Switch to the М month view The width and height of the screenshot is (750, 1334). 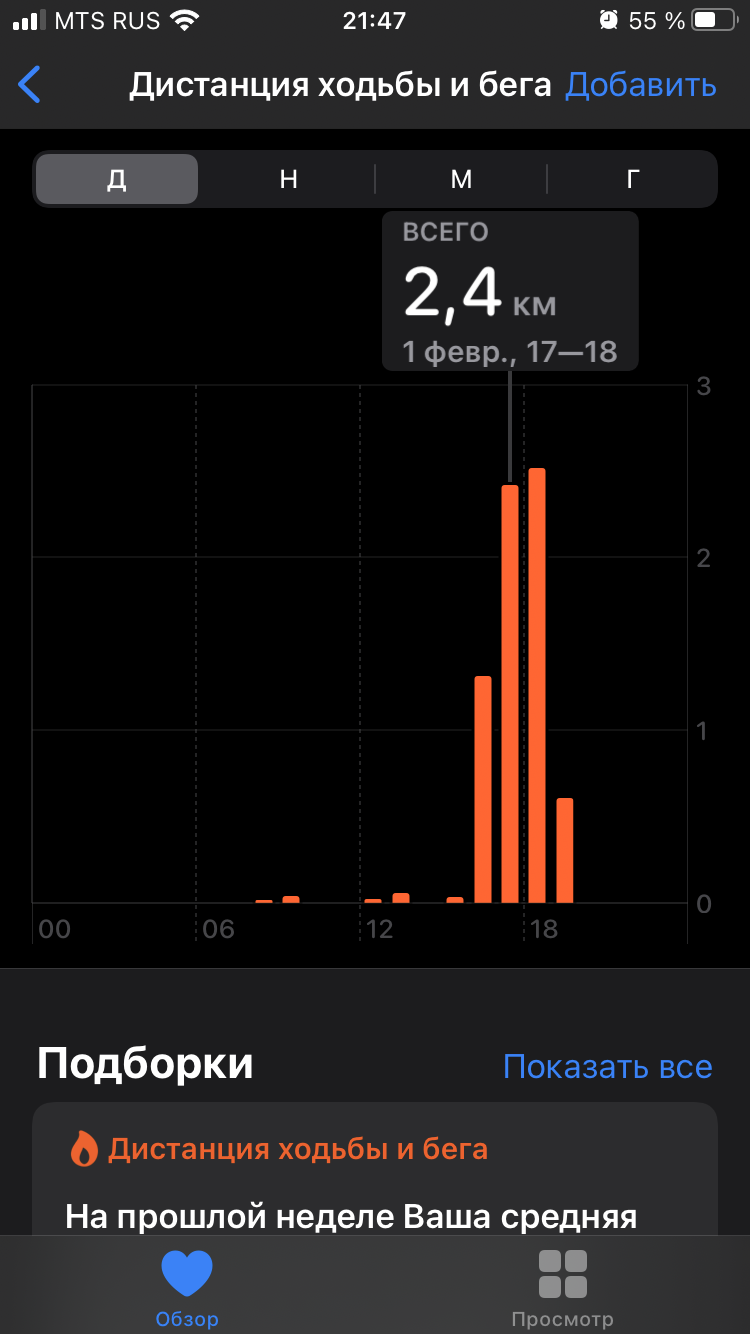pos(461,179)
